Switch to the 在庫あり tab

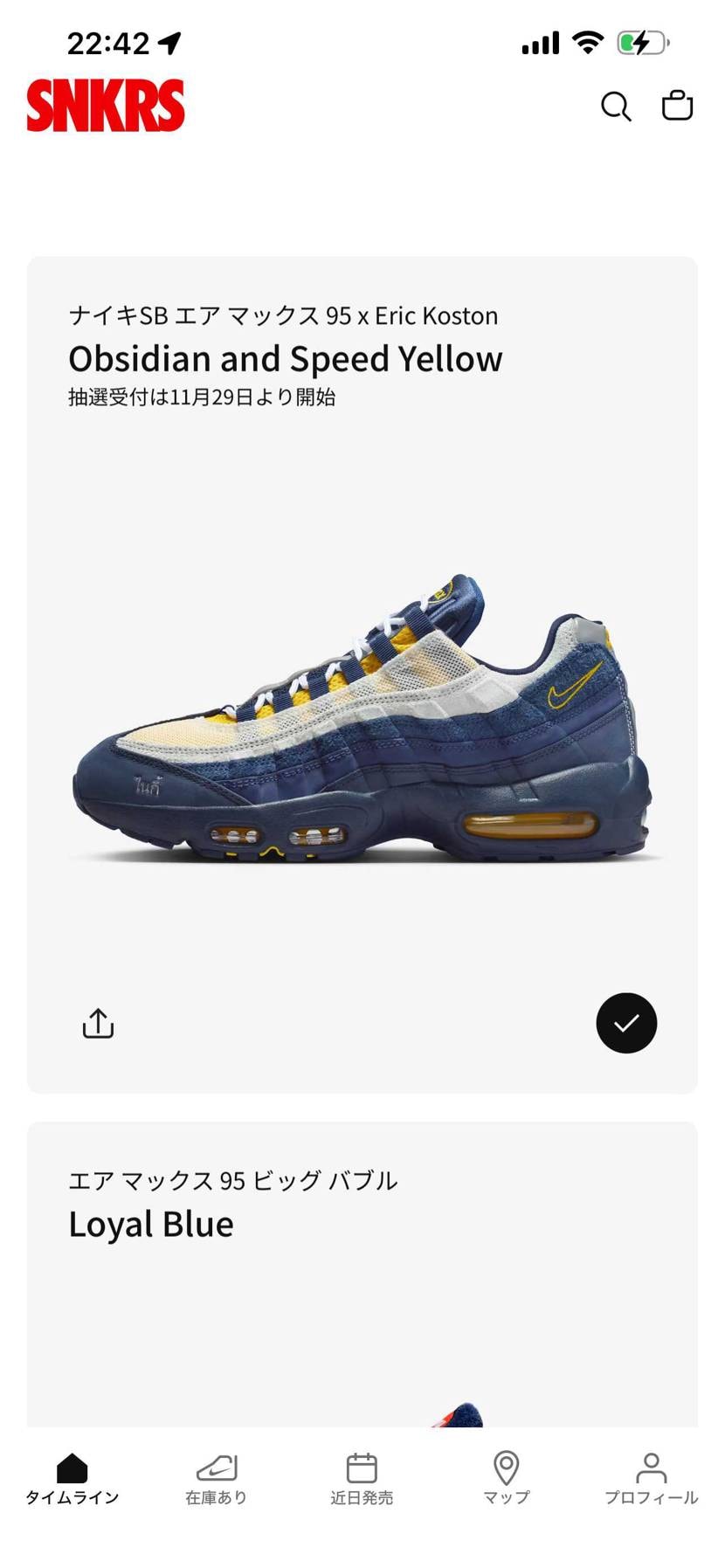(217, 1479)
